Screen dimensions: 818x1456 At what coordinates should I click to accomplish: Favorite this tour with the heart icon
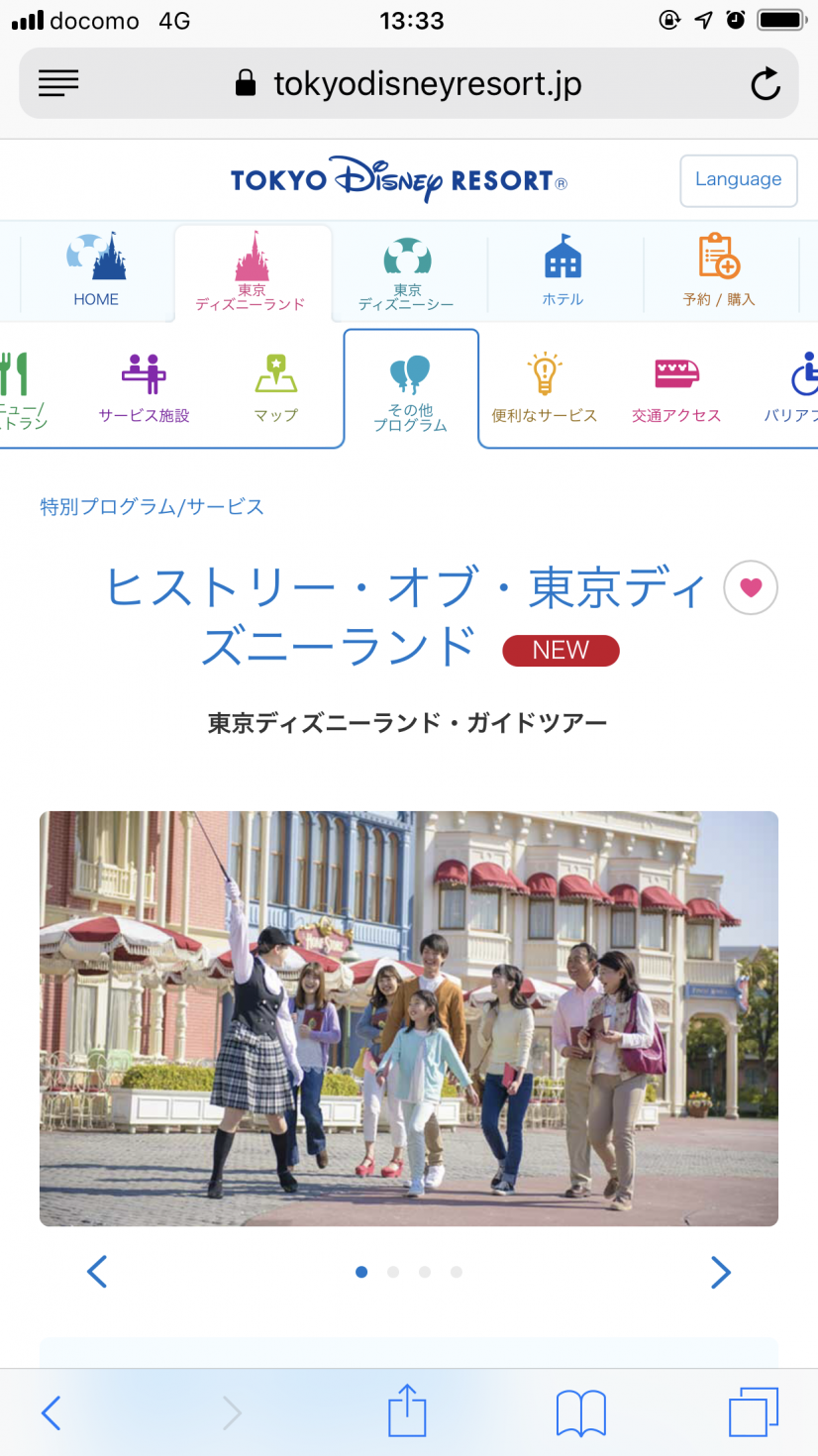pyautogui.click(x=751, y=587)
